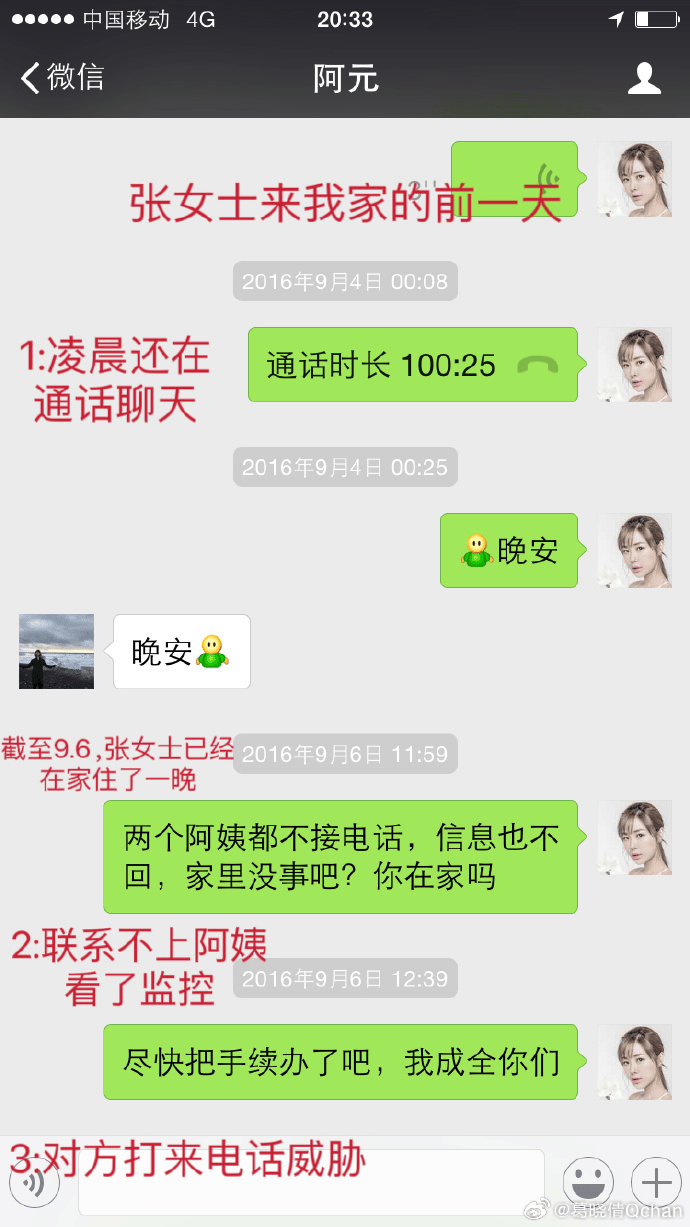Image resolution: width=690 pixels, height=1227 pixels.
Task: Open 阿元's avatar beside 晚安 reply
Action: 56,651
